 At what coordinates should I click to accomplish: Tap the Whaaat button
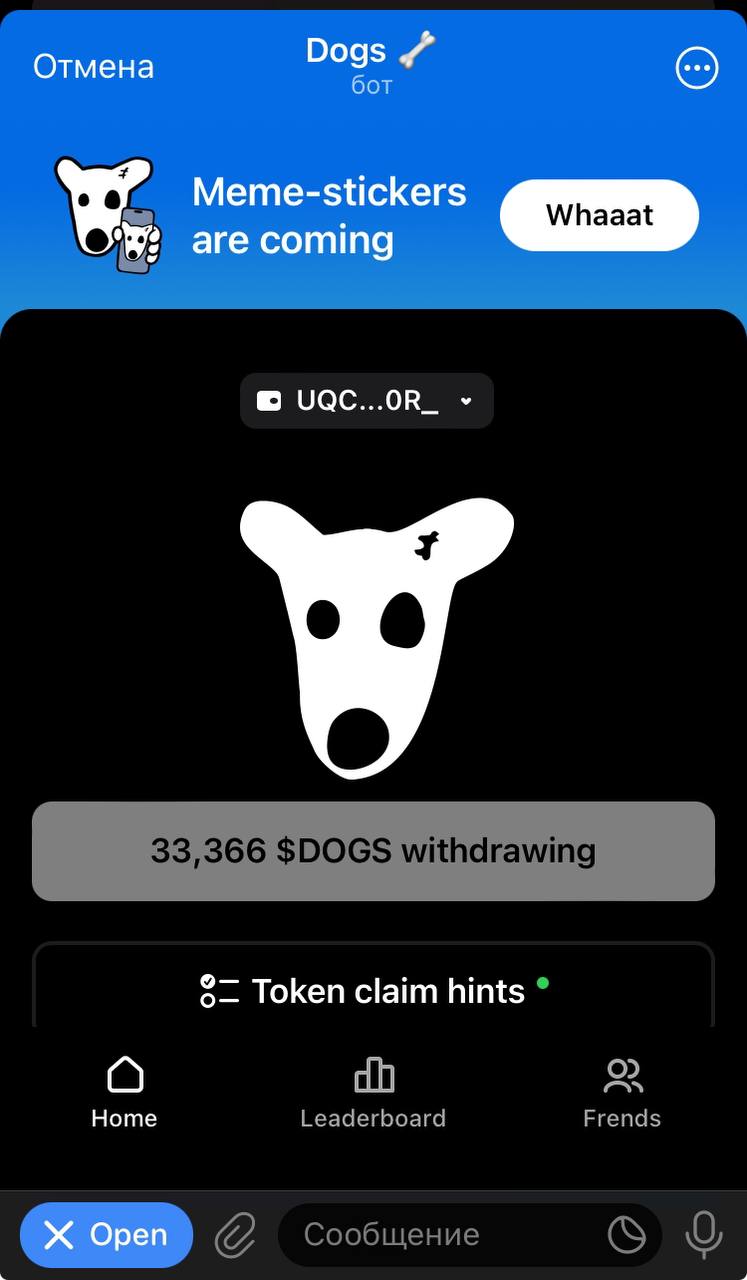click(599, 215)
